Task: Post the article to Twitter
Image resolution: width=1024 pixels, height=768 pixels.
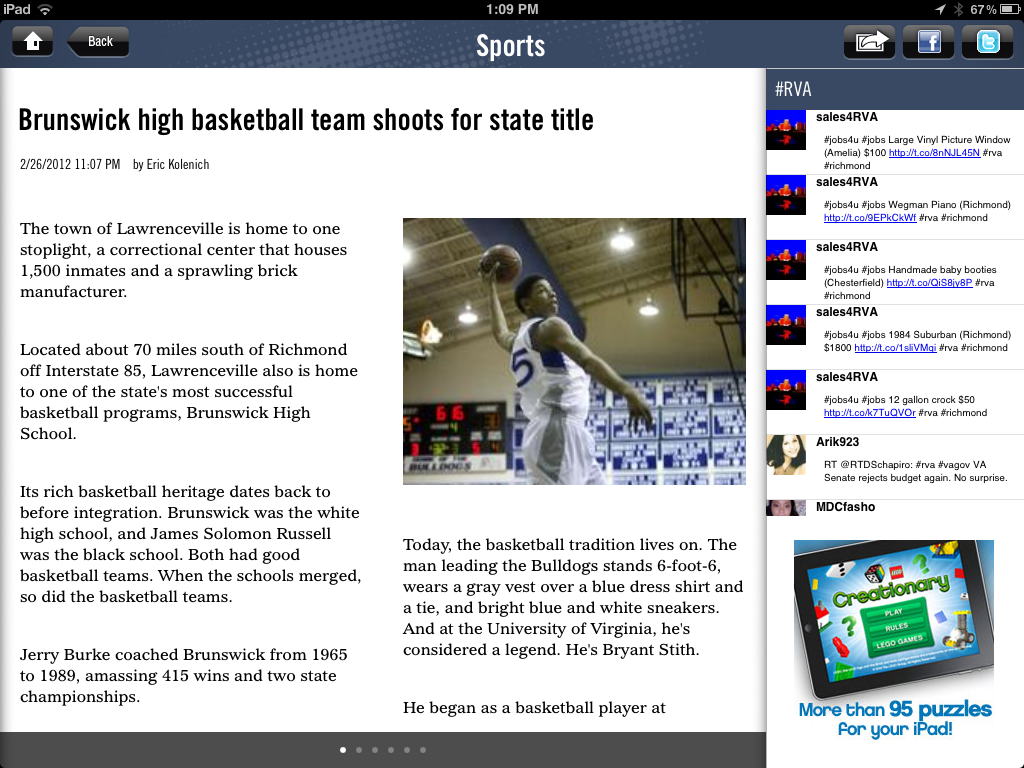Action: coord(987,42)
